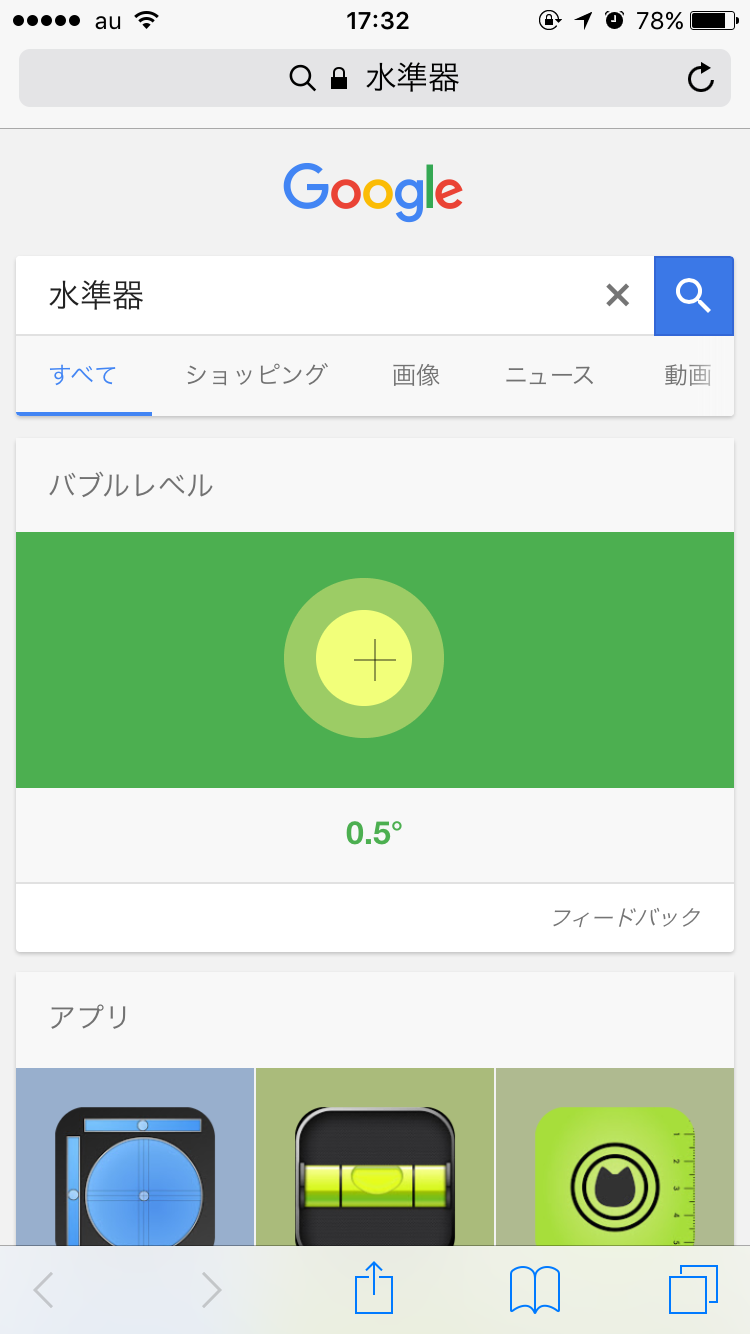Go back to the previous page
Viewport: 750px width, 1334px height.
click(43, 1290)
